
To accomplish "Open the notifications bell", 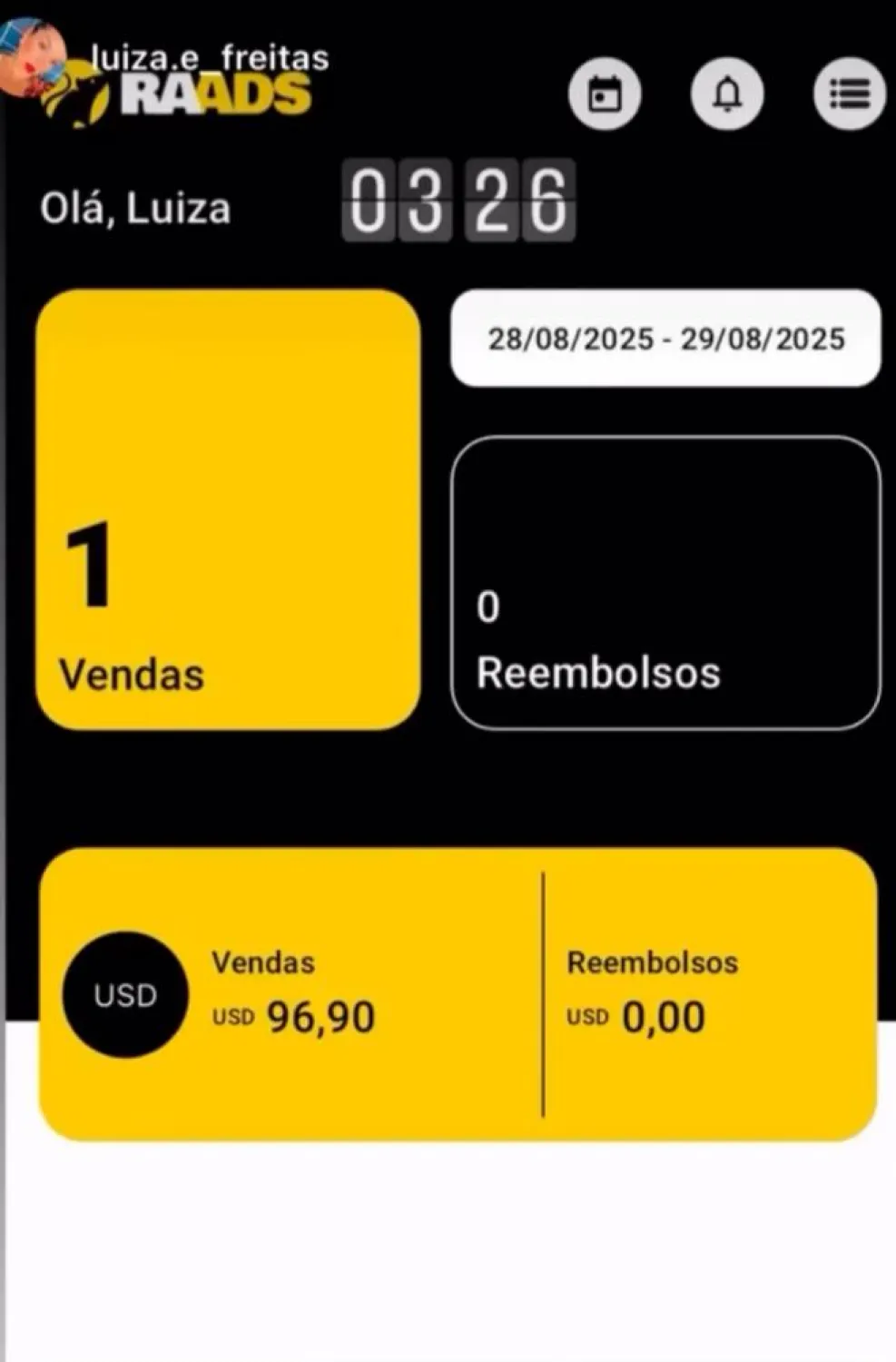I will [x=726, y=94].
